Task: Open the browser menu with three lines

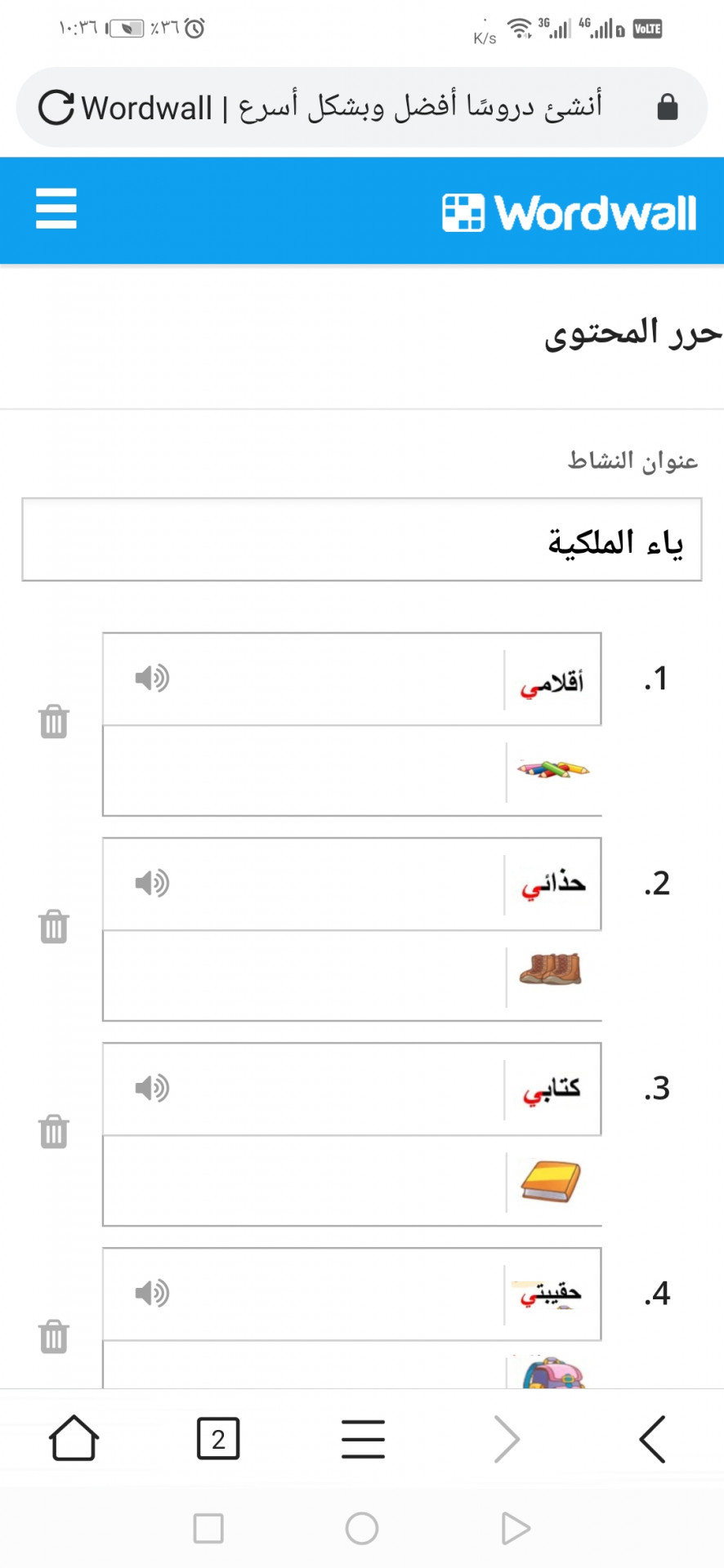Action: pyautogui.click(x=363, y=1438)
